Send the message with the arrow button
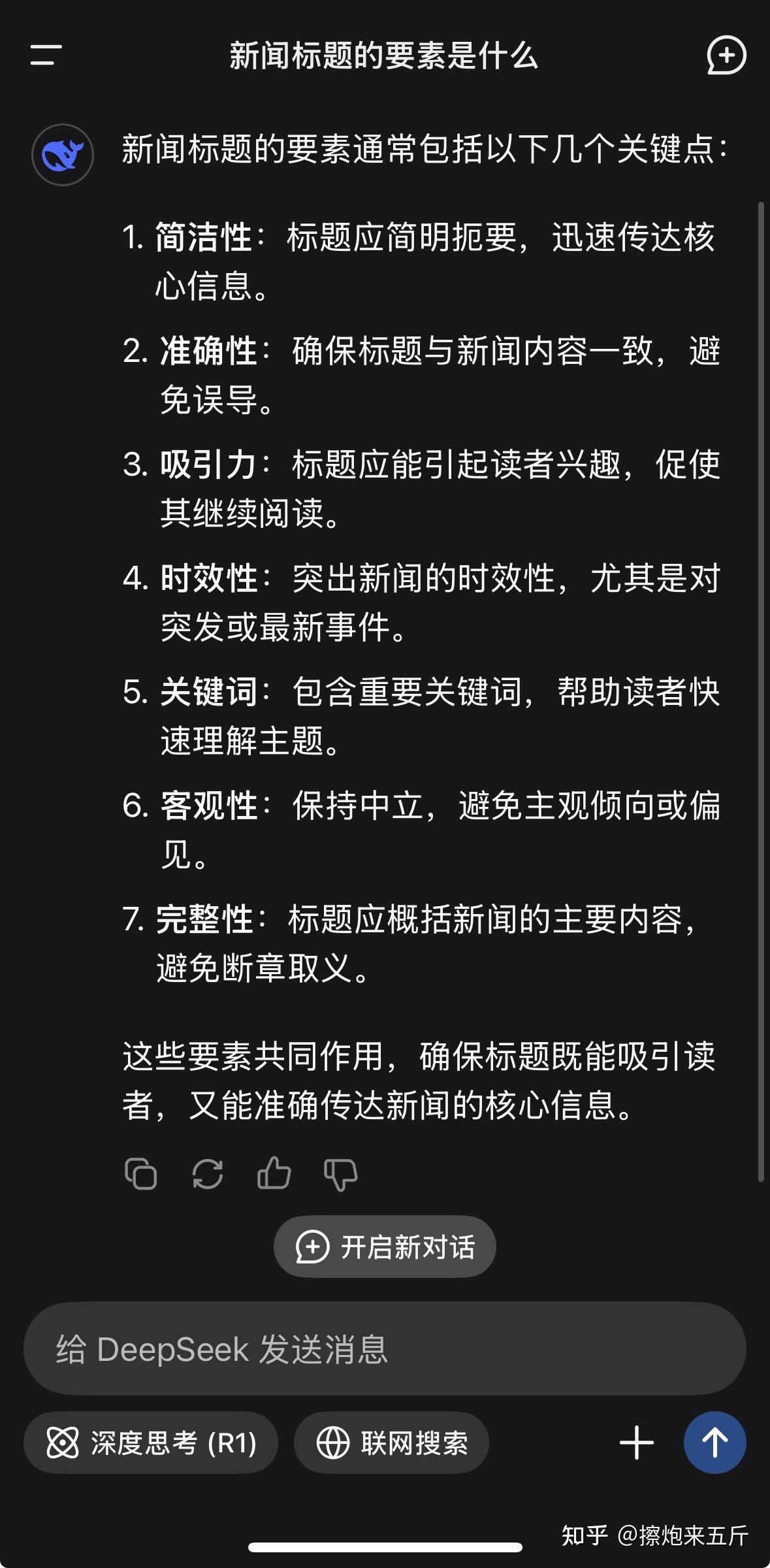 [714, 1443]
